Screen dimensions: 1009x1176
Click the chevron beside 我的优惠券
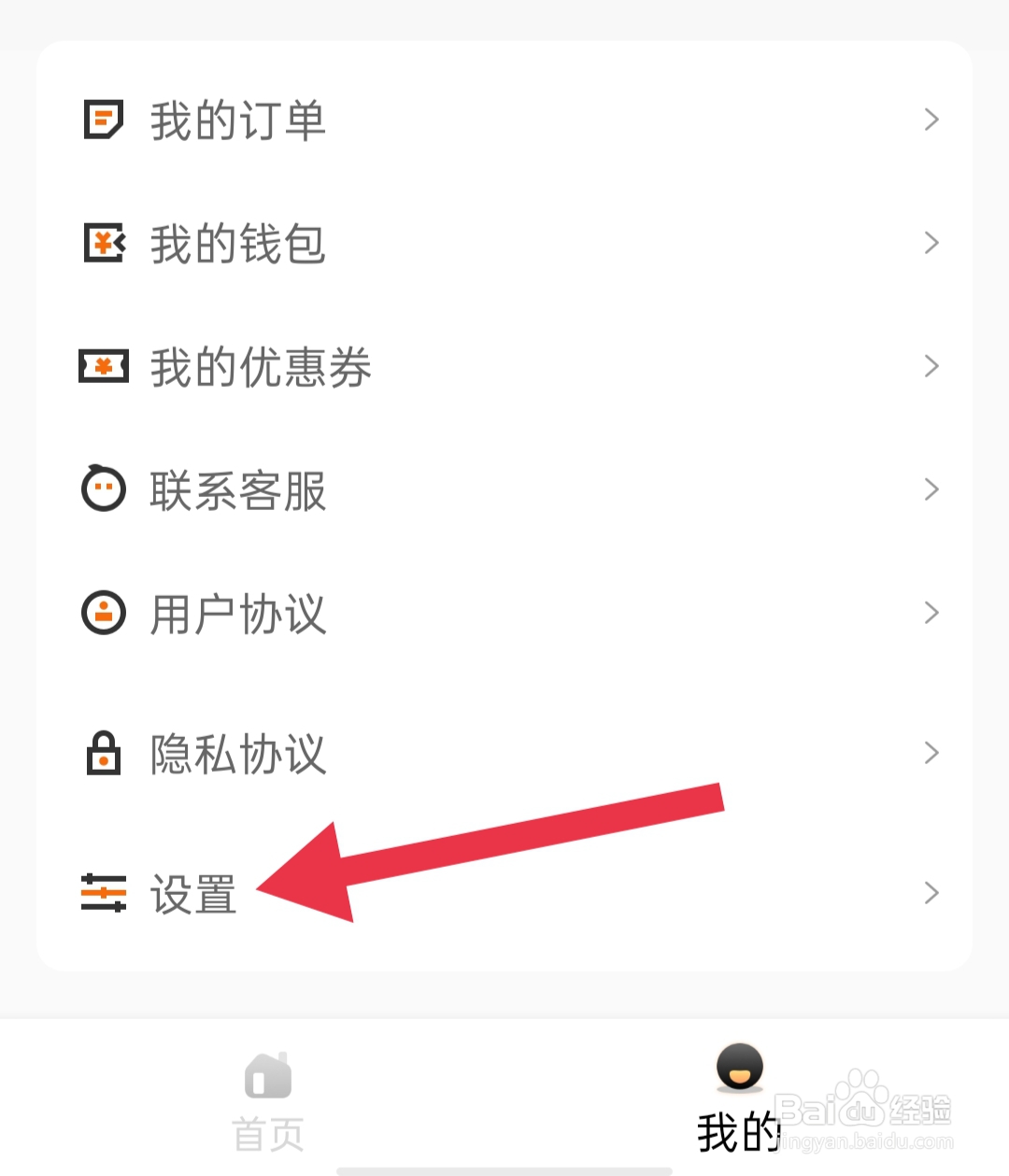[931, 366]
